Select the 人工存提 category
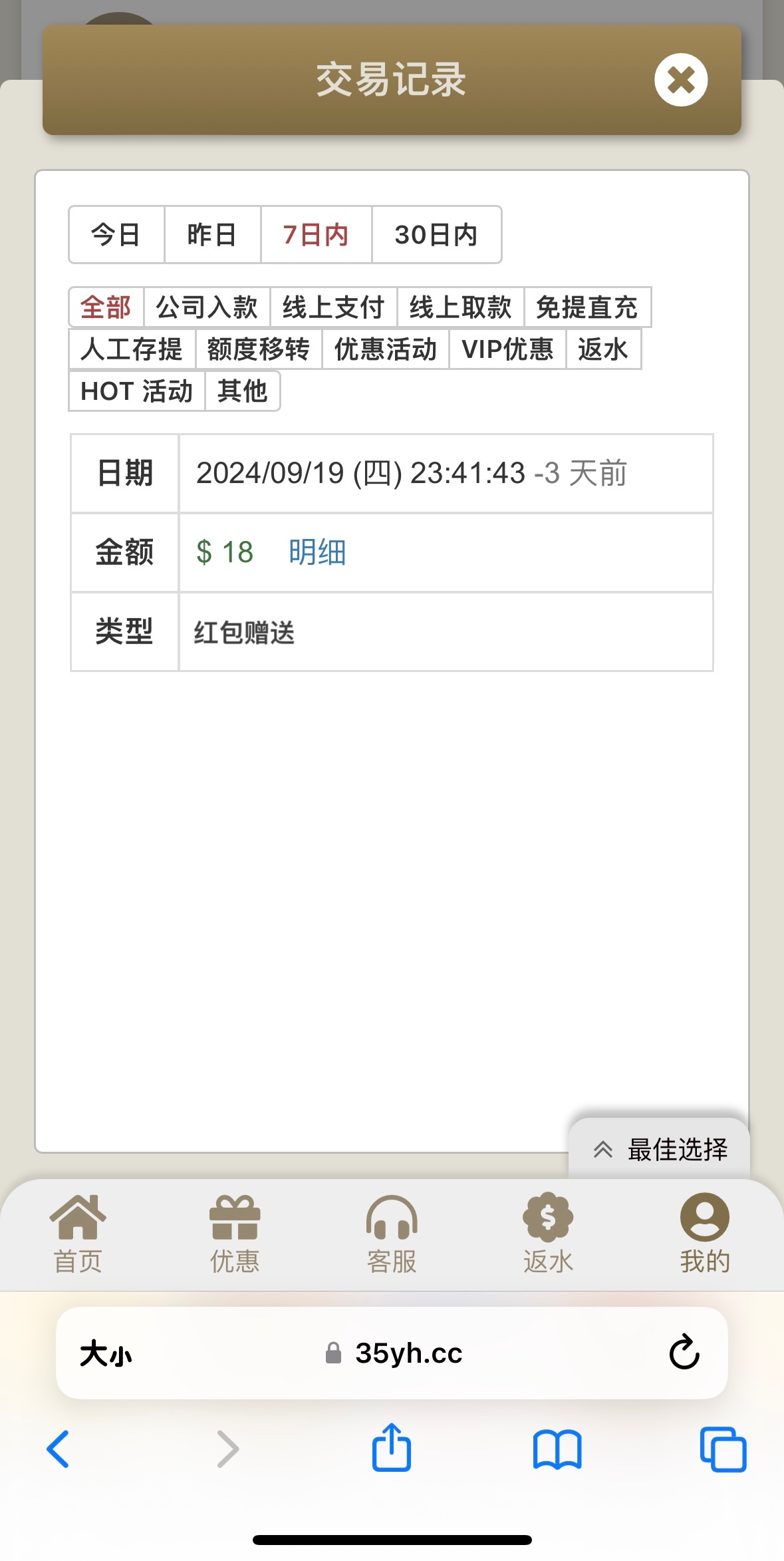 click(132, 349)
